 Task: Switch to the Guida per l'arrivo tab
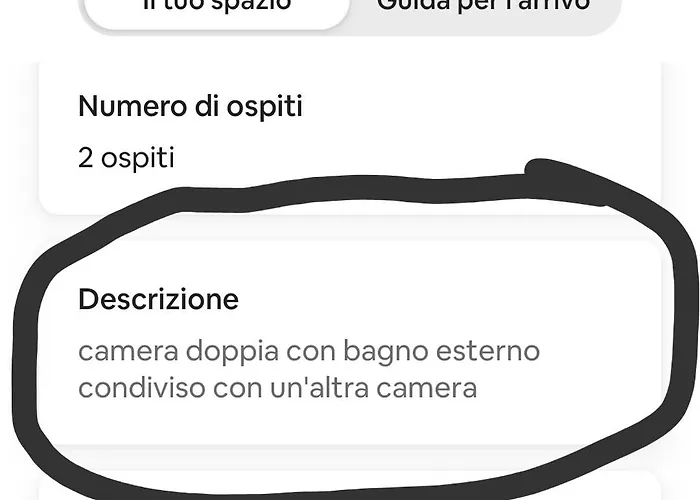[x=483, y=8]
